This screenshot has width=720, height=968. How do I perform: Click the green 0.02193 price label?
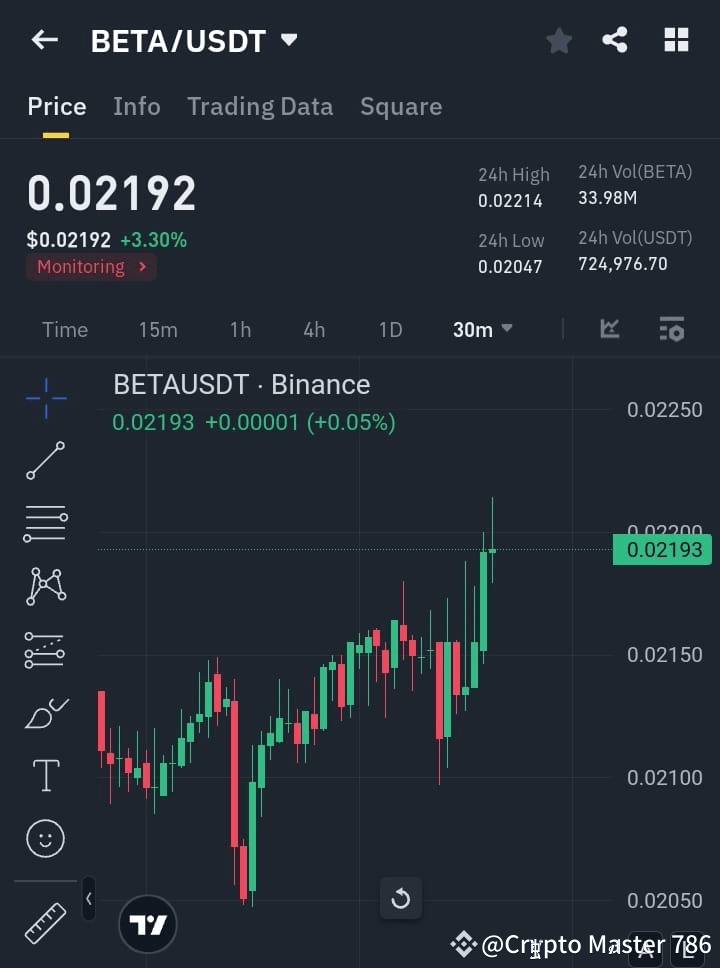[661, 549]
